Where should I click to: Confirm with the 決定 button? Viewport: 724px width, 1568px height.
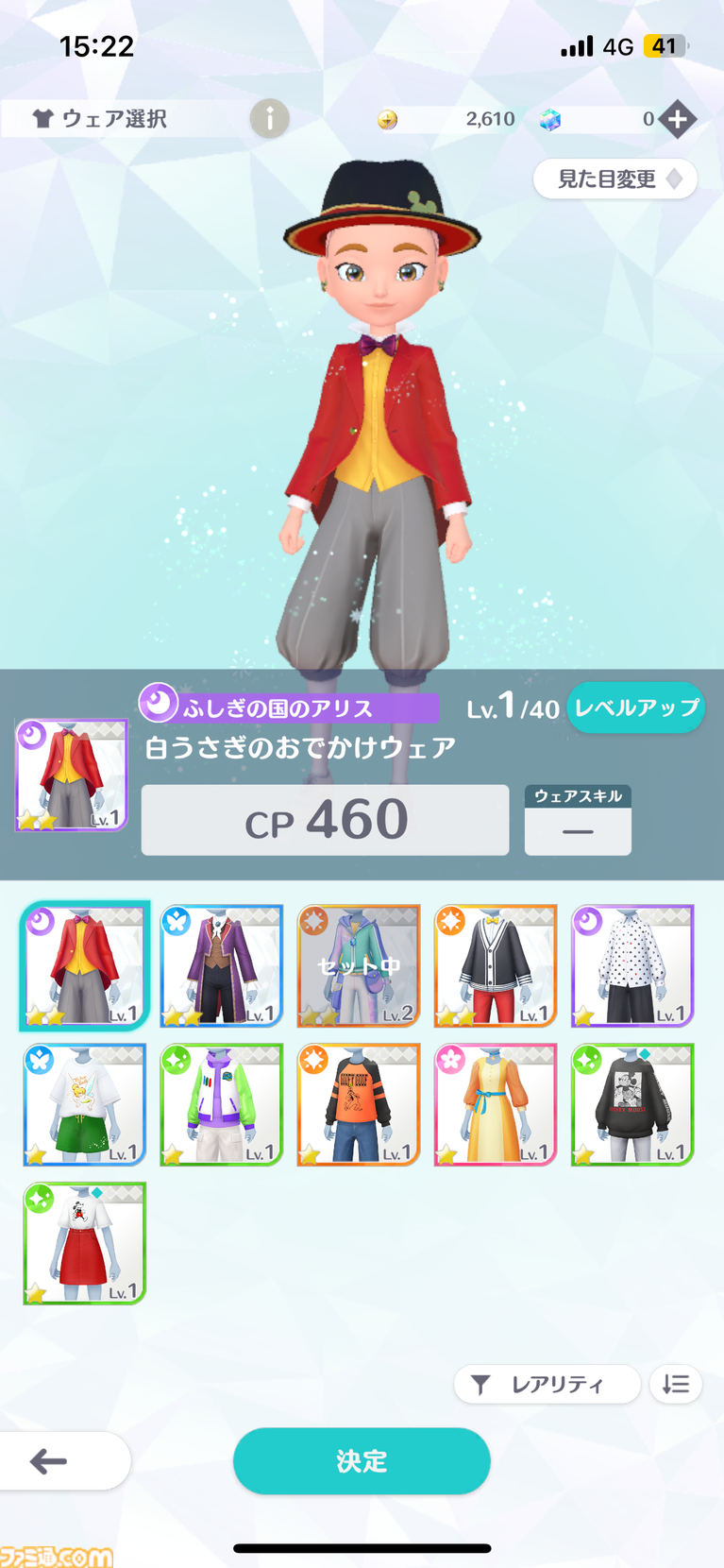tap(362, 1461)
